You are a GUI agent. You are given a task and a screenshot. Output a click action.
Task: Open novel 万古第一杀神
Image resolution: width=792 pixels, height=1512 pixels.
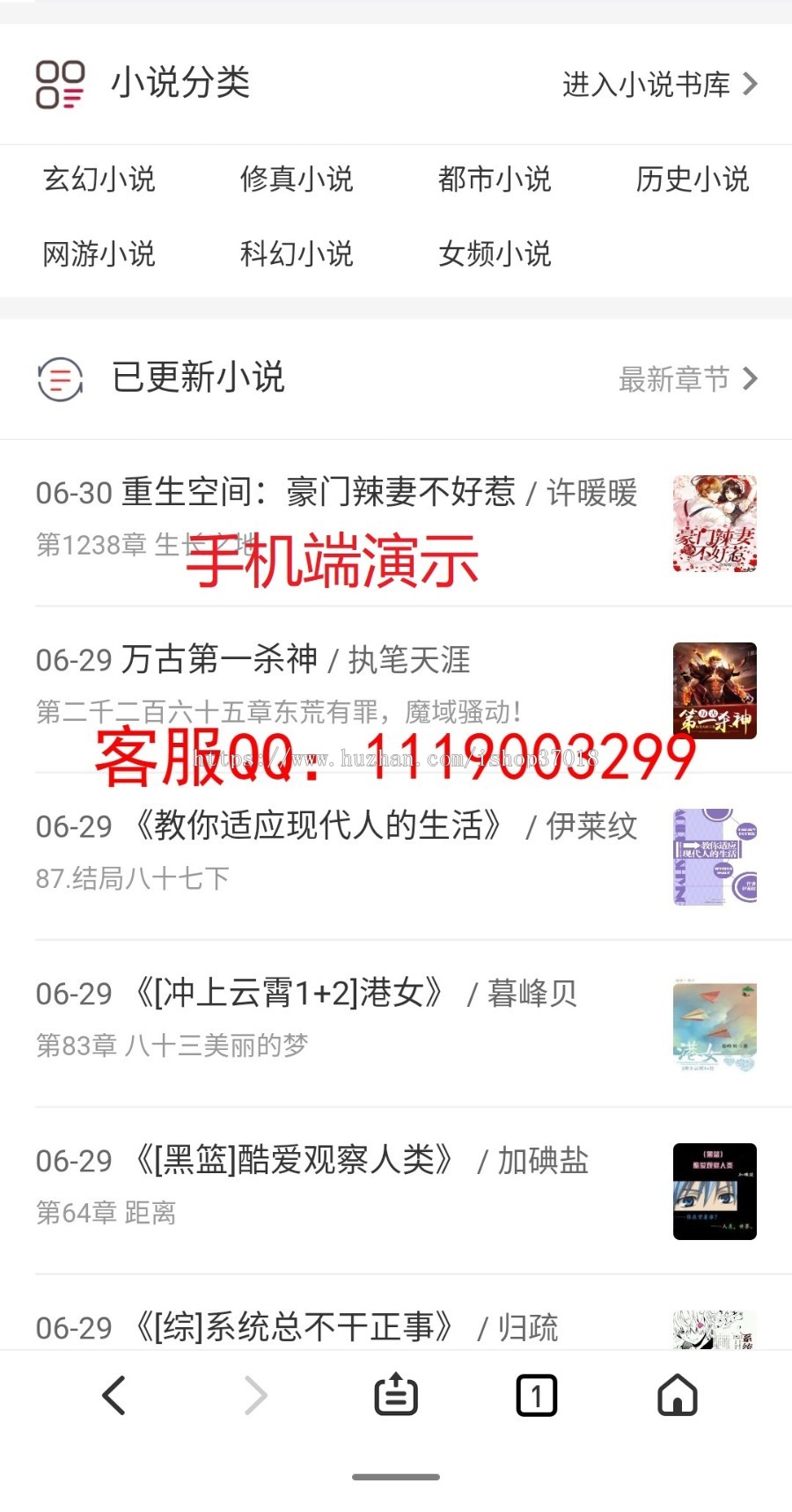coord(220,659)
